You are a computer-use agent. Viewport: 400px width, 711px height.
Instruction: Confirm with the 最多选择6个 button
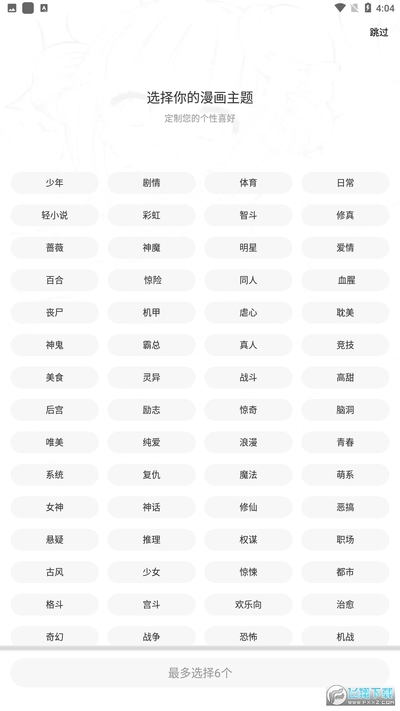[x=200, y=673]
